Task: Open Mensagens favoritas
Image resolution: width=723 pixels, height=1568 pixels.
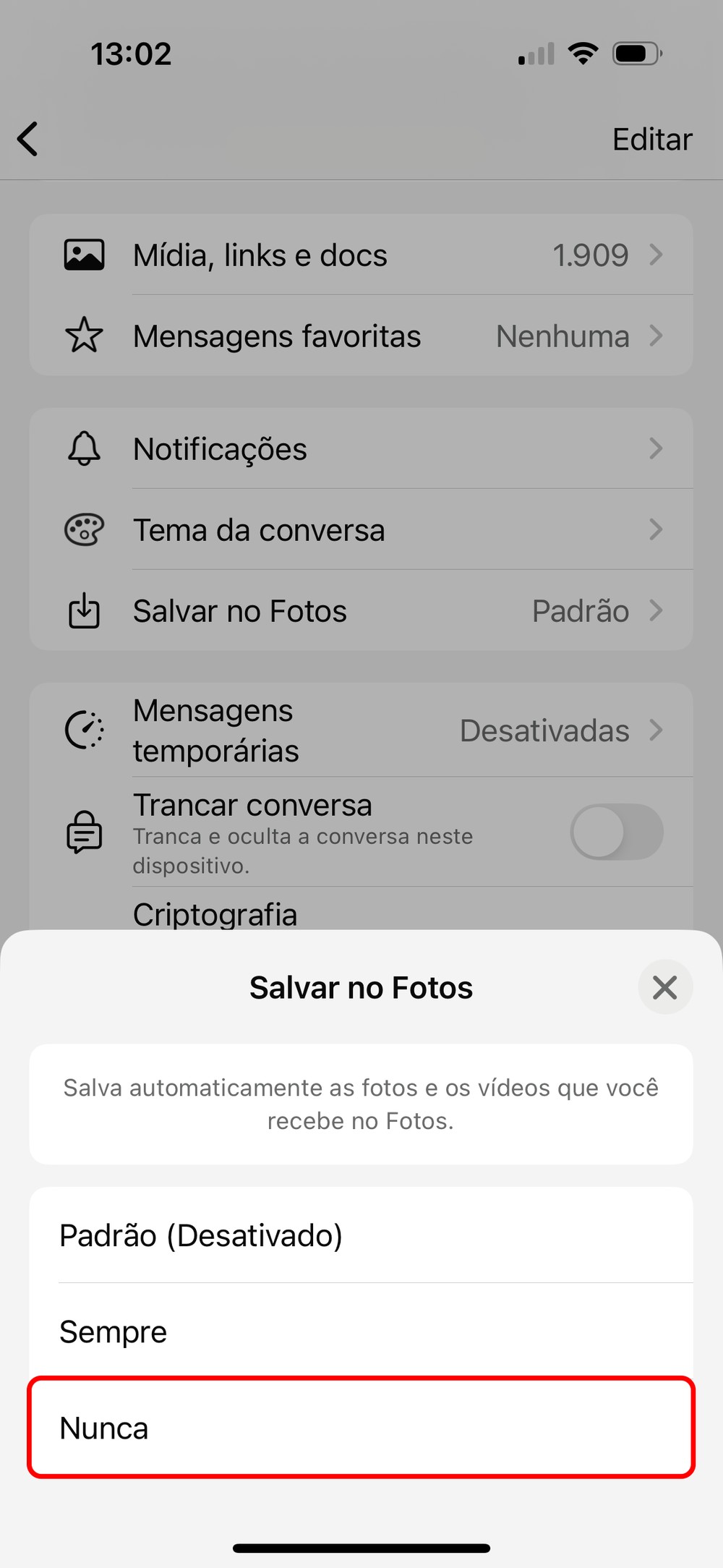Action: (x=361, y=336)
